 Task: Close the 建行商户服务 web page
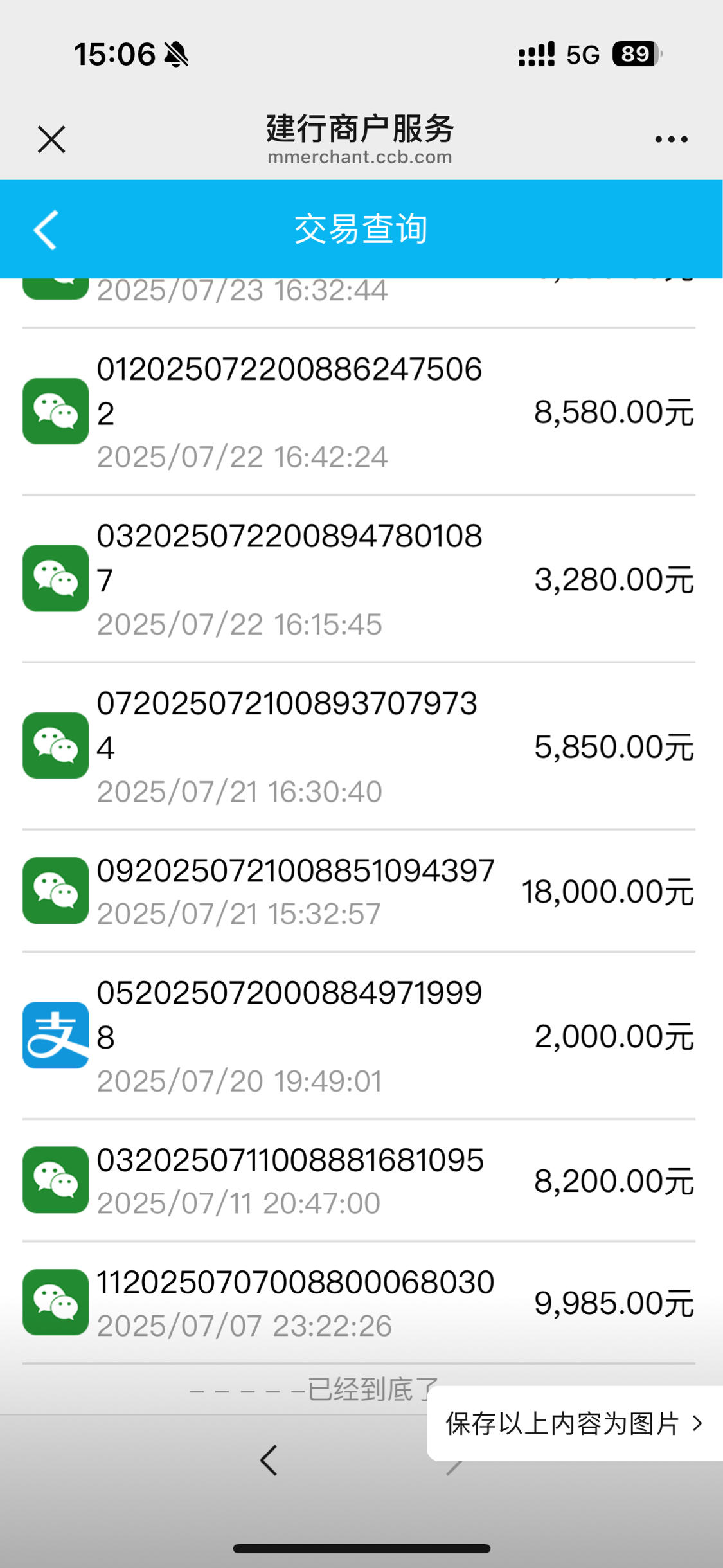[x=51, y=139]
